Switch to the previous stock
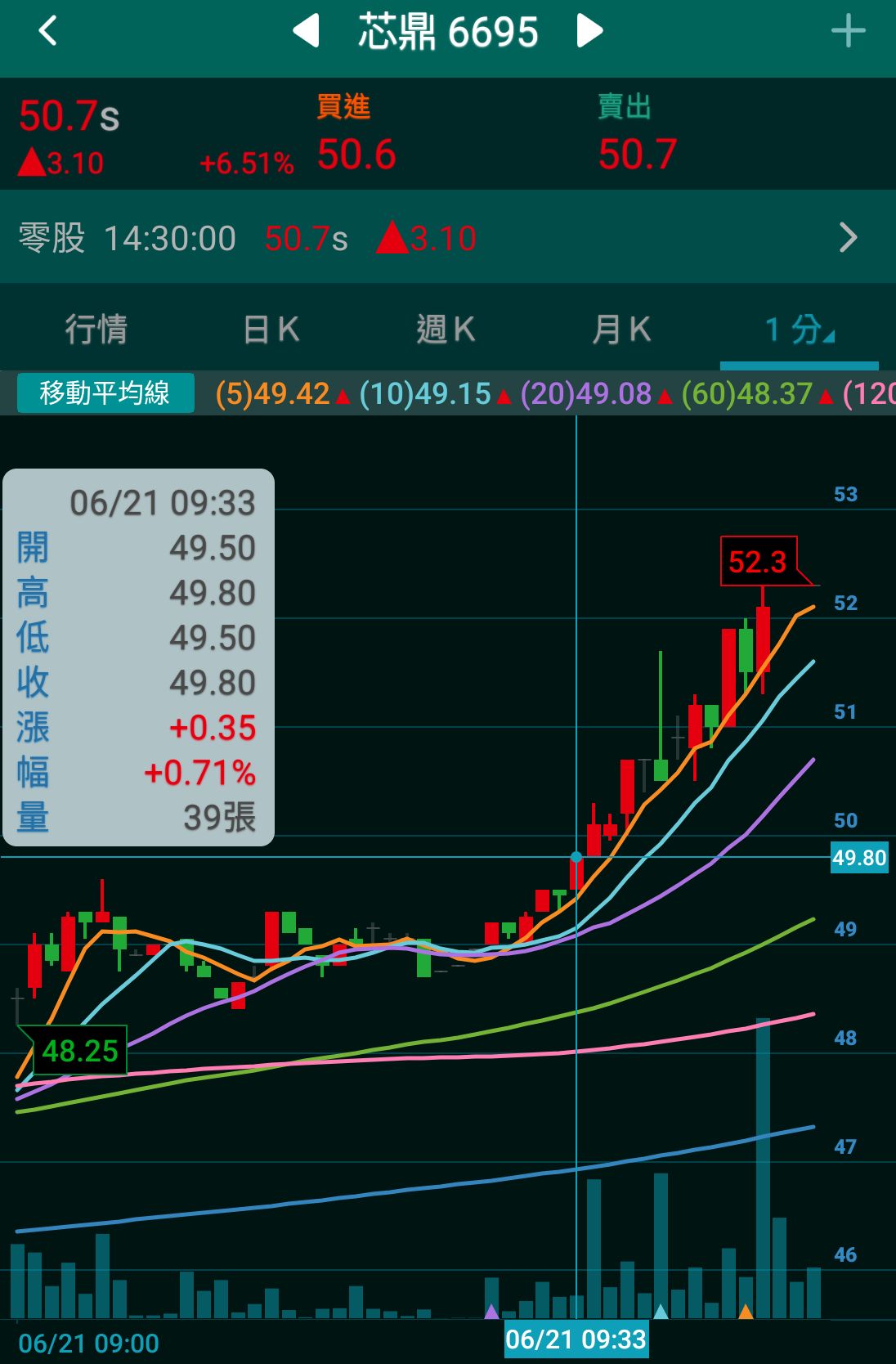The height and width of the screenshot is (1364, 896). 306,32
